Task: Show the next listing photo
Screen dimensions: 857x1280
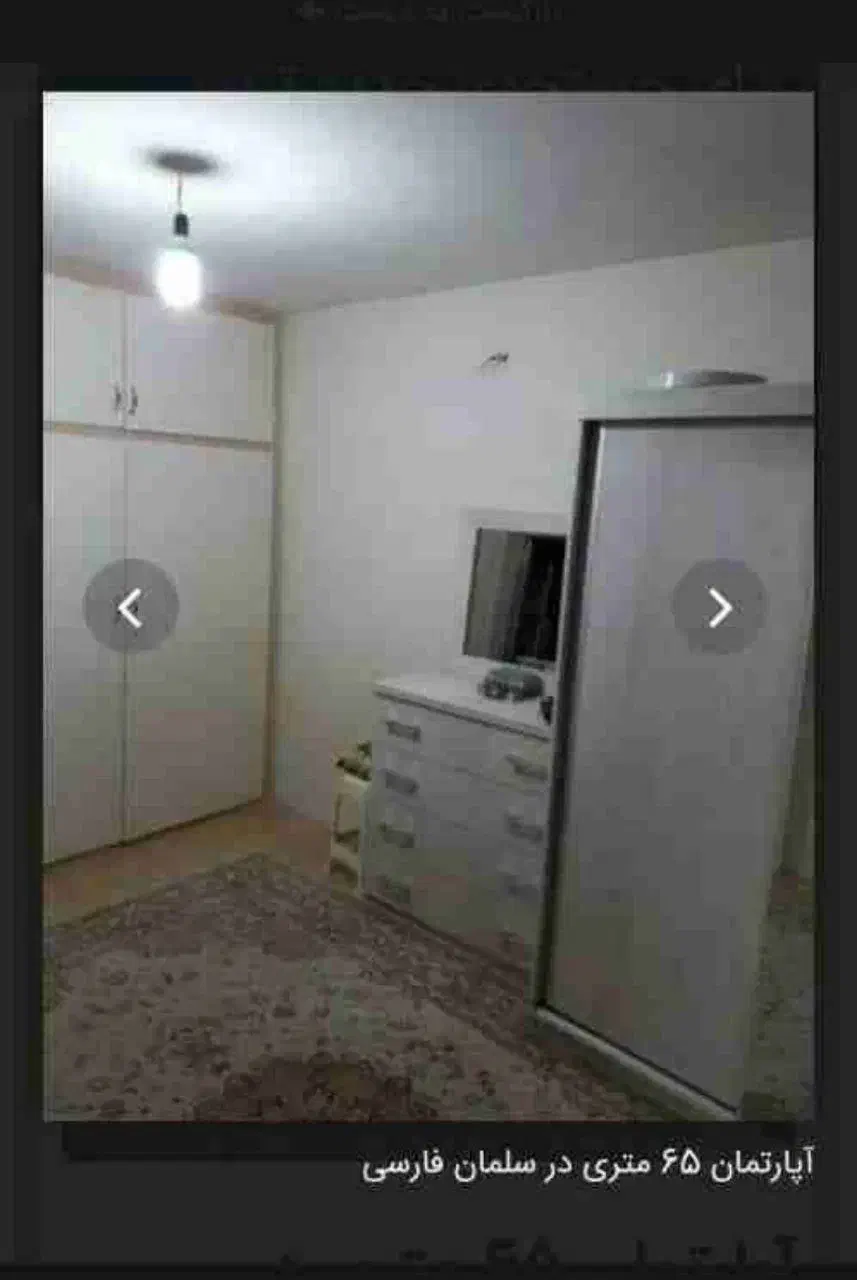Action: point(719,607)
